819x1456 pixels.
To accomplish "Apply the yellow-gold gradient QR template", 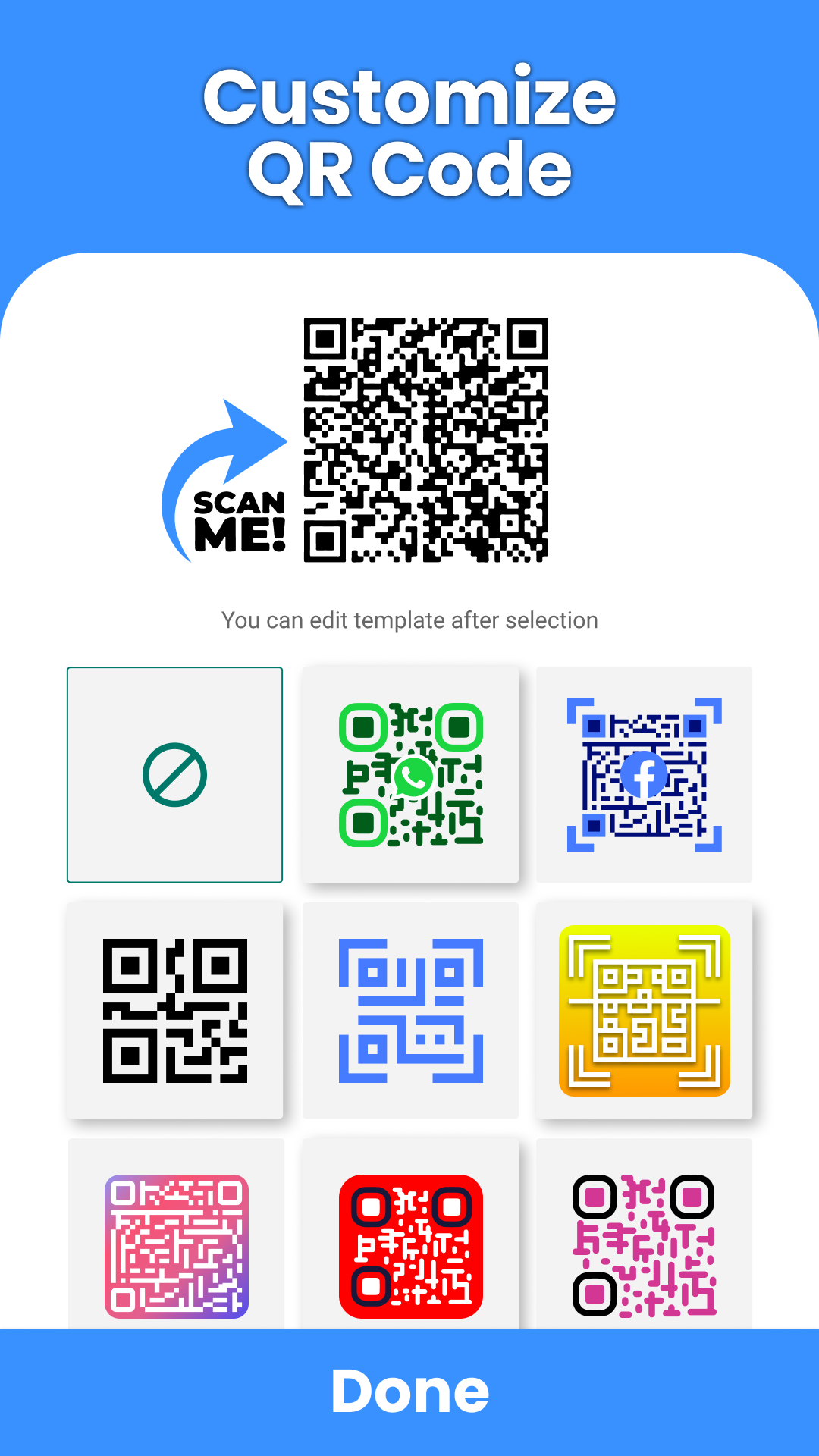I will tap(644, 1011).
